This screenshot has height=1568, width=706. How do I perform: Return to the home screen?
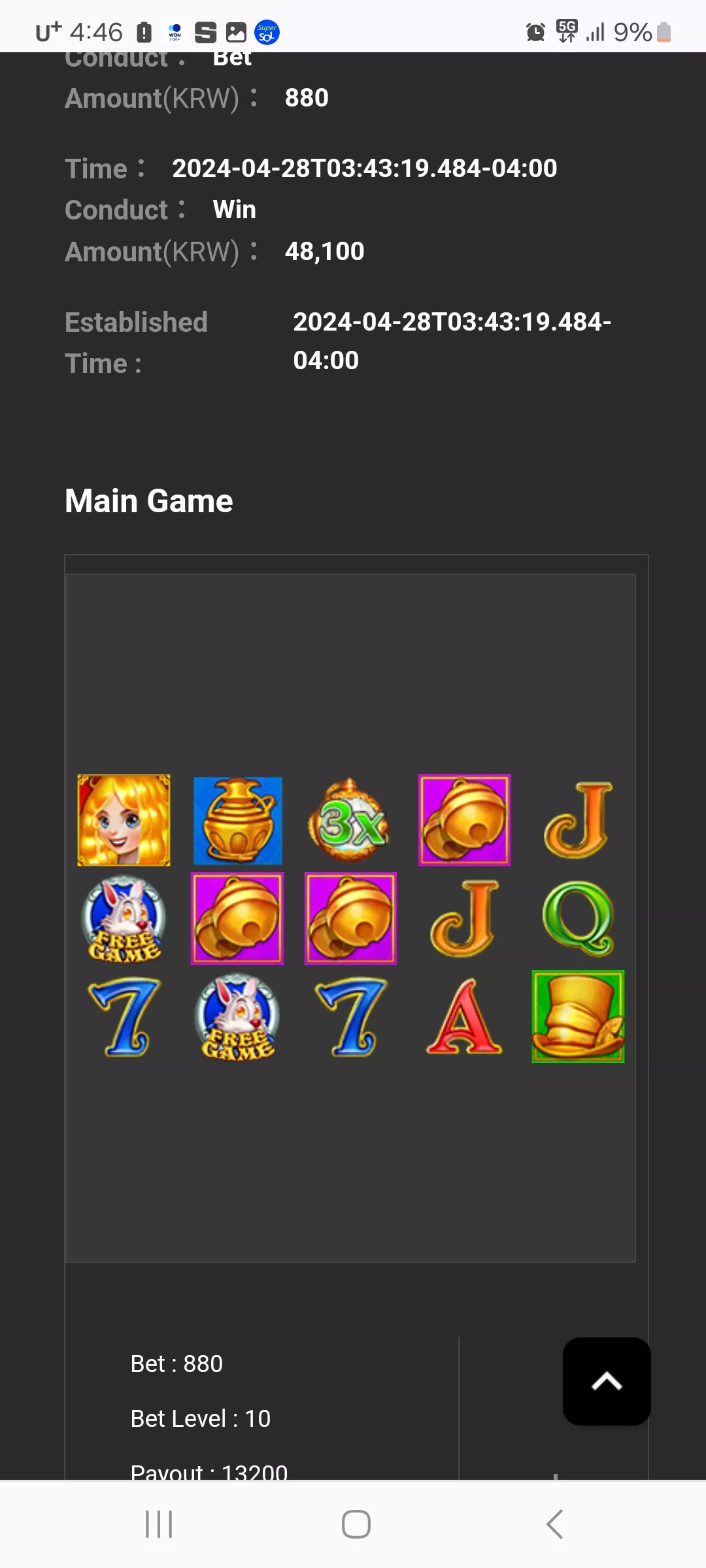pyautogui.click(x=356, y=1524)
